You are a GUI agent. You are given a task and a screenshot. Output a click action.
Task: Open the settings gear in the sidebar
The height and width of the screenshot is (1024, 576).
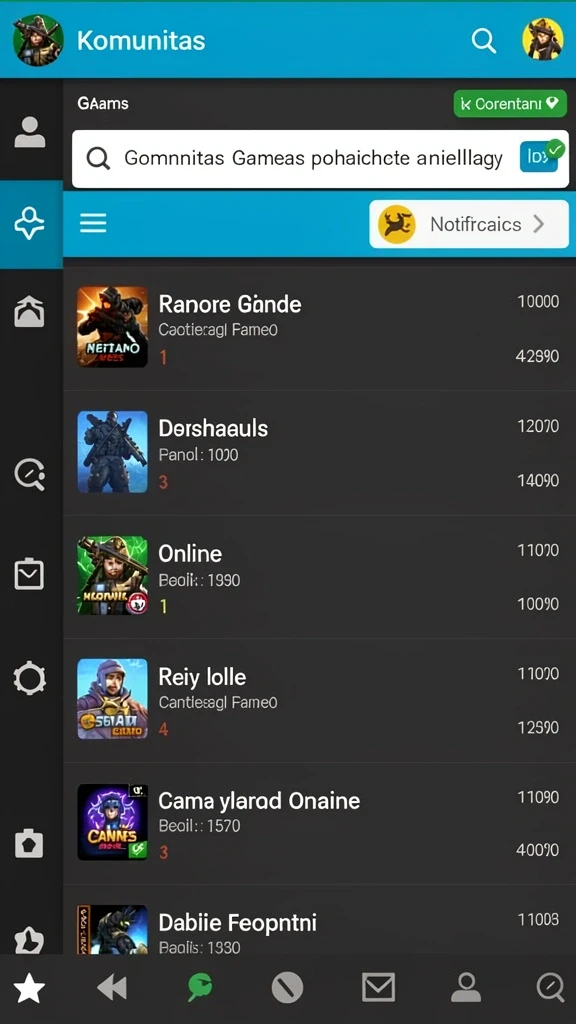[30, 679]
